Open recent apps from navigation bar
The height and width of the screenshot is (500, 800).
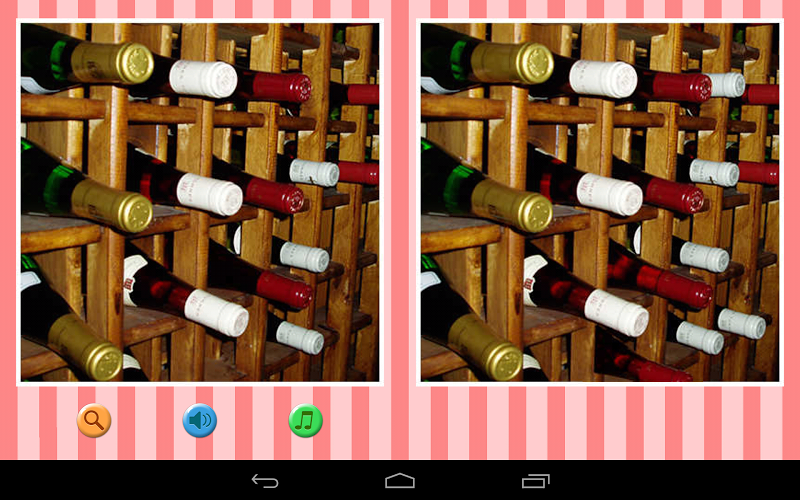pos(536,481)
